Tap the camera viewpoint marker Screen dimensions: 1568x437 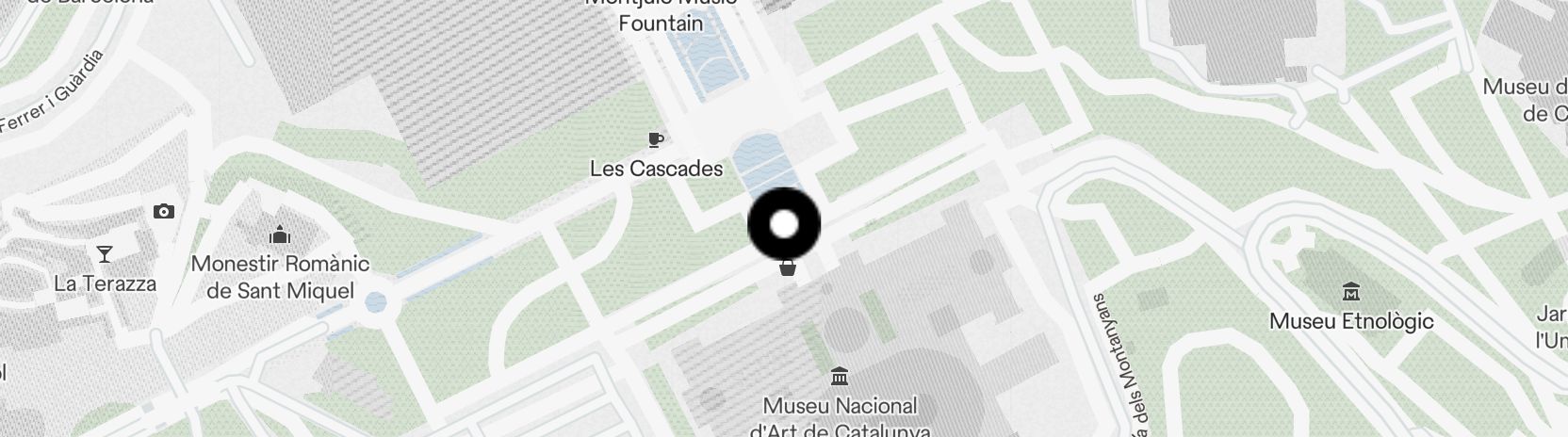(x=164, y=211)
